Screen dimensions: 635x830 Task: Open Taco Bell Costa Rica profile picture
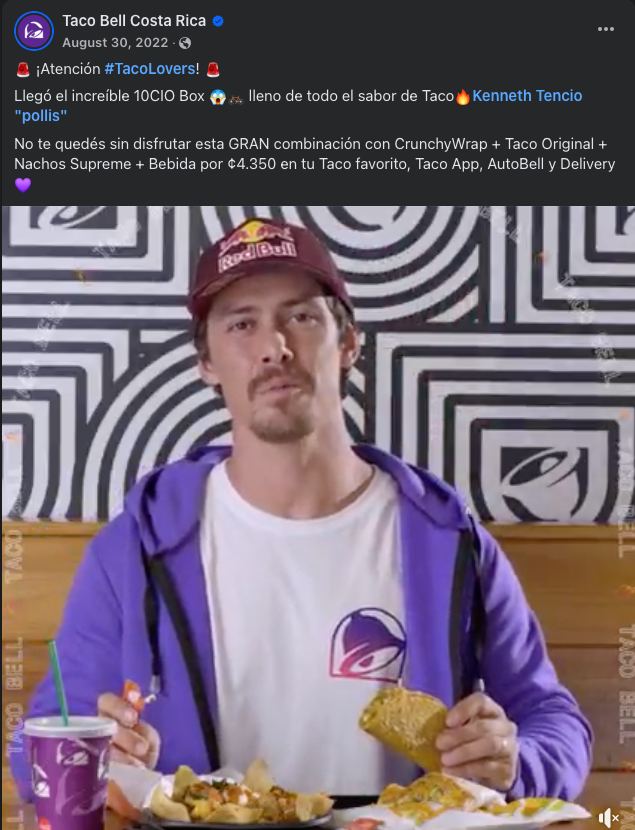[x=34, y=31]
